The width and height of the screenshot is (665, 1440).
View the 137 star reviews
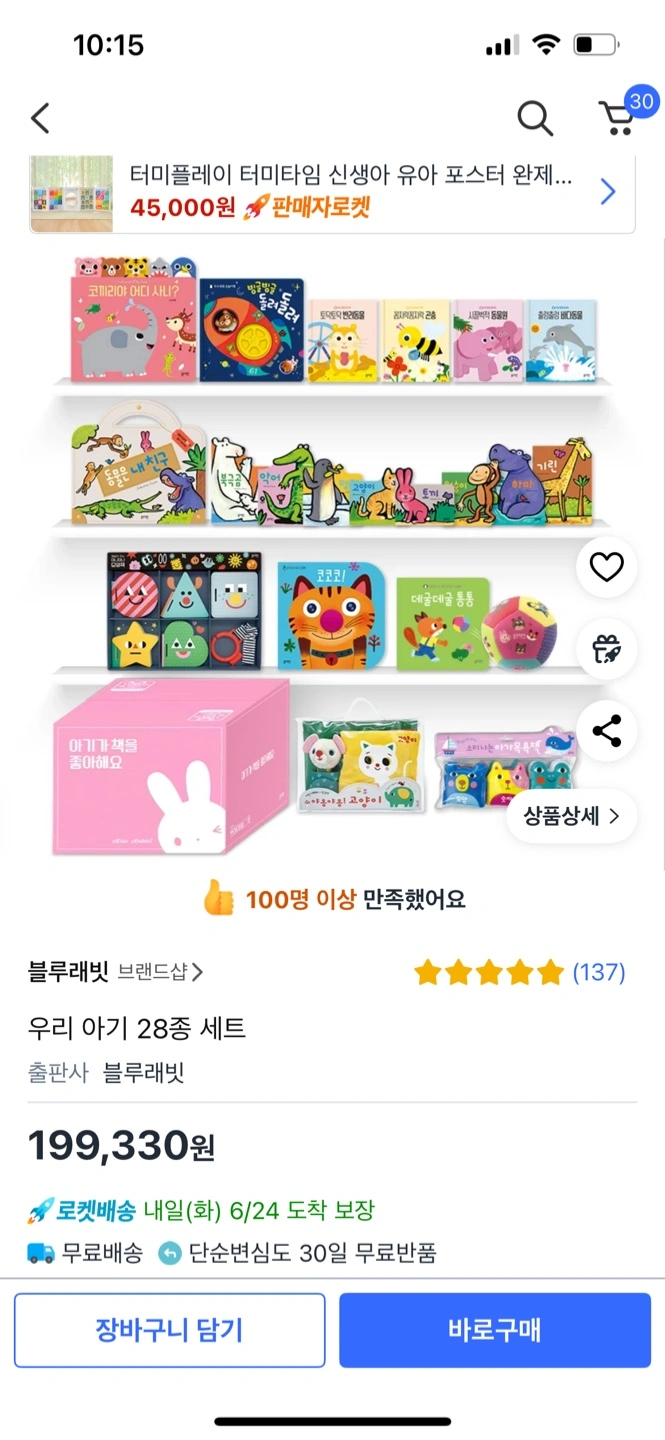pyautogui.click(x=520, y=972)
